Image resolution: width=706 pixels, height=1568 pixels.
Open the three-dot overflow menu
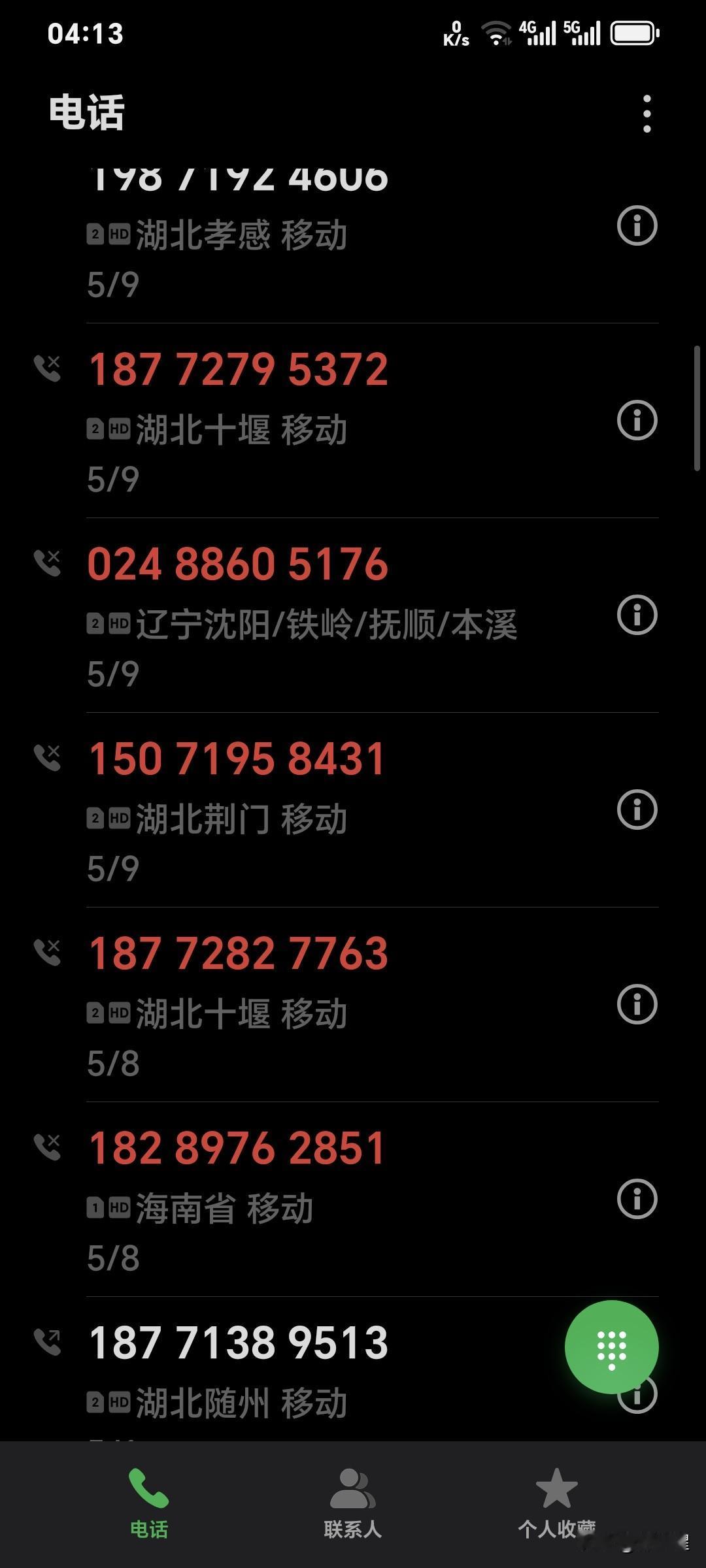tap(647, 114)
